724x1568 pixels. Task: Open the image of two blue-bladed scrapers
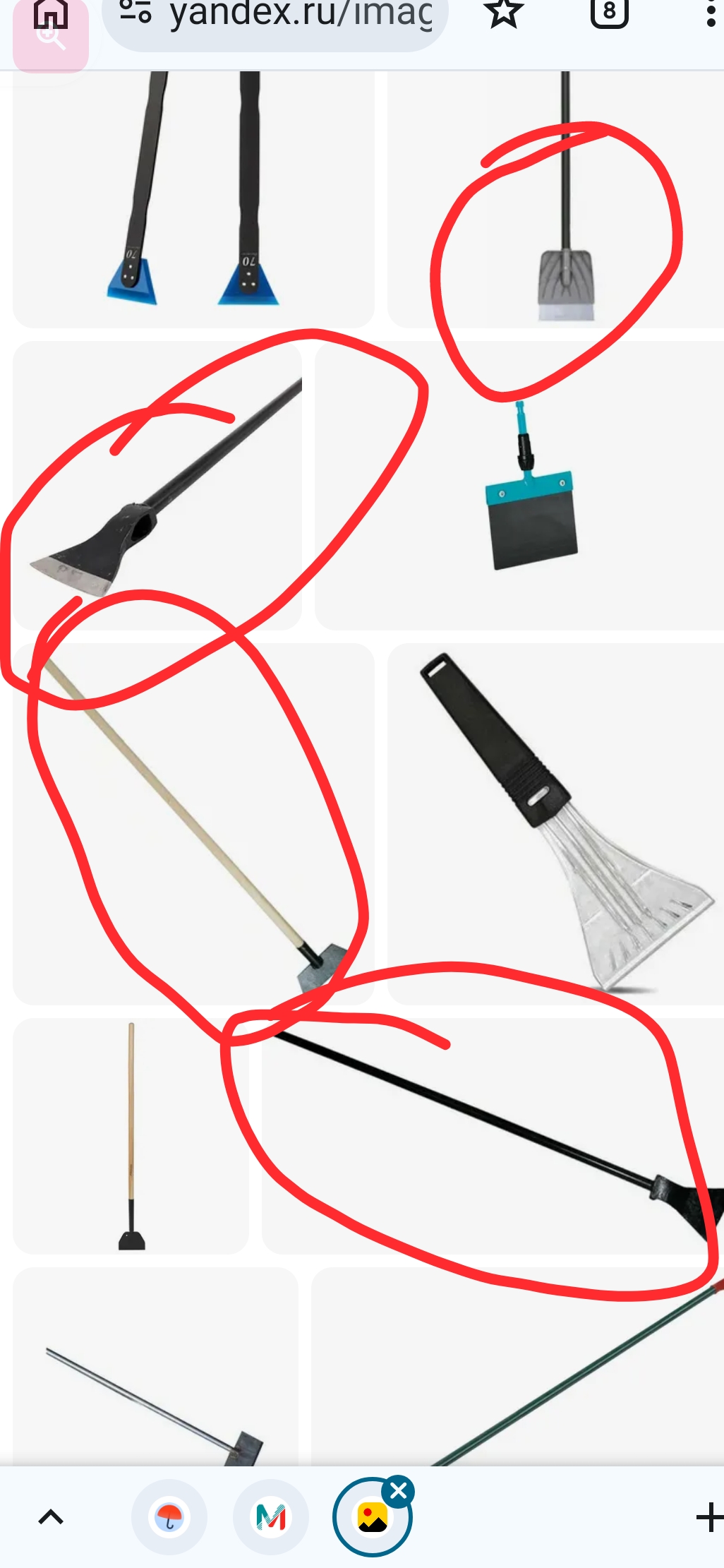pyautogui.click(x=193, y=205)
